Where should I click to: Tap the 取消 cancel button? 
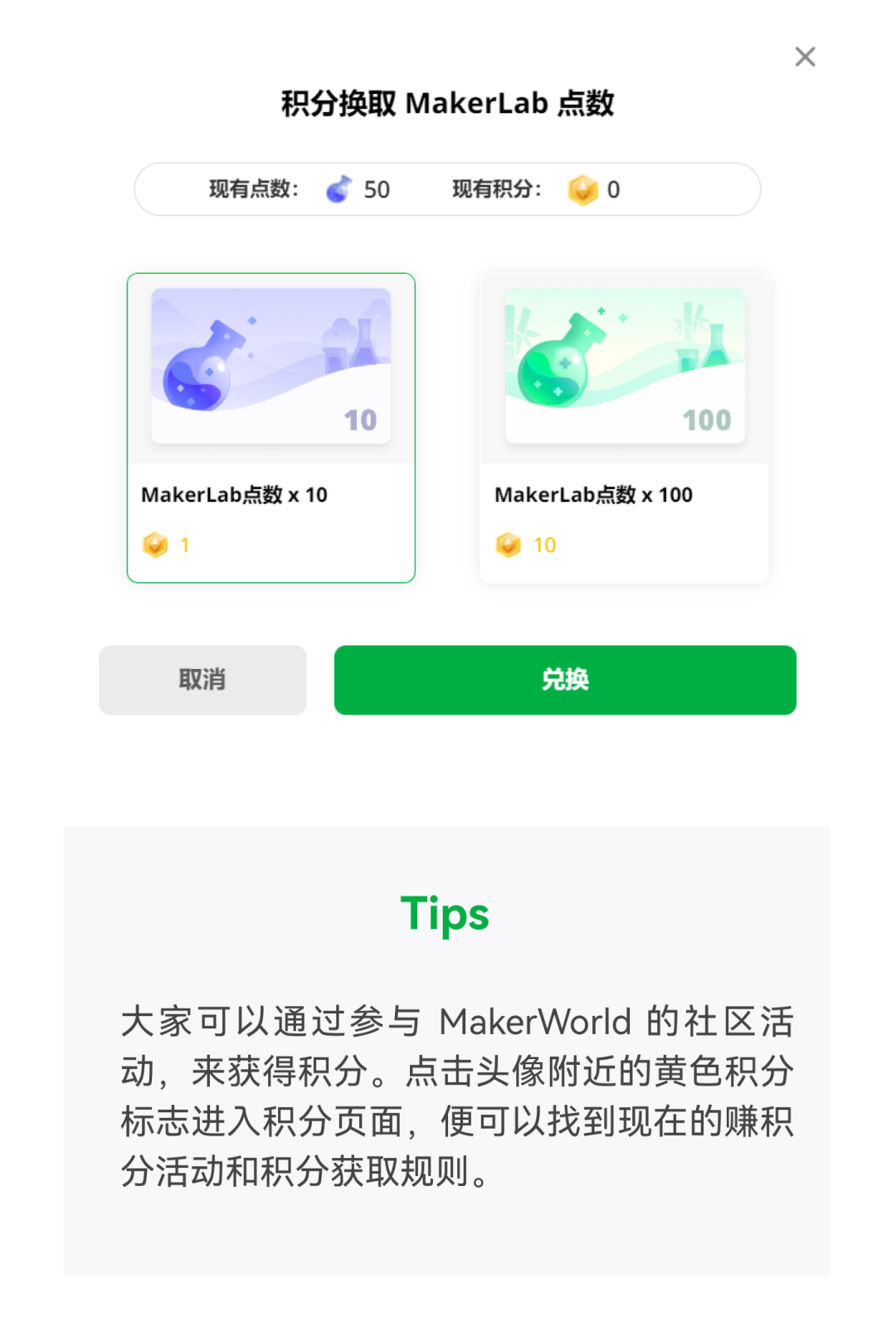[202, 680]
